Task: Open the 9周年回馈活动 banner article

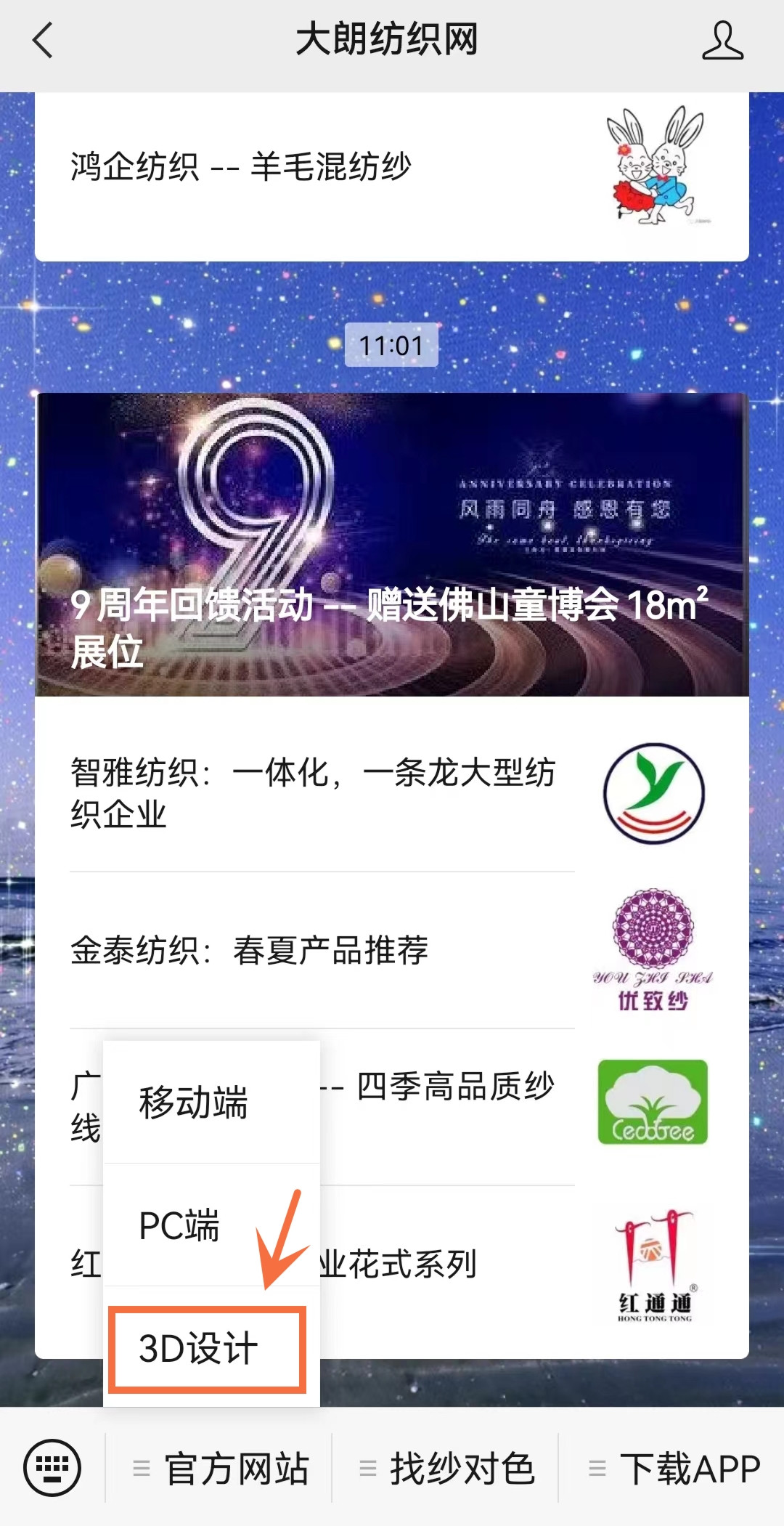Action: [x=392, y=545]
